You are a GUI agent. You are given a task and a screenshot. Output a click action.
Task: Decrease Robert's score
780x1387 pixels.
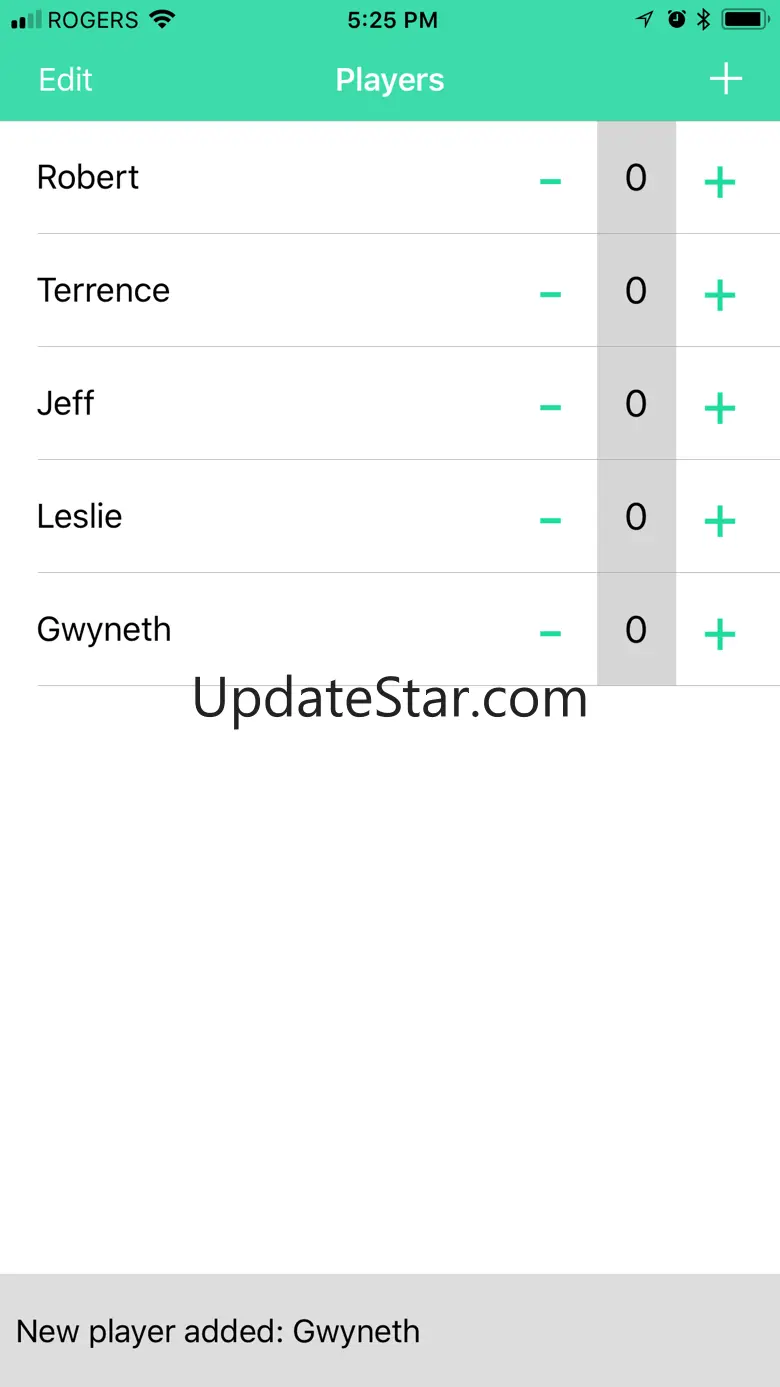coord(550,182)
